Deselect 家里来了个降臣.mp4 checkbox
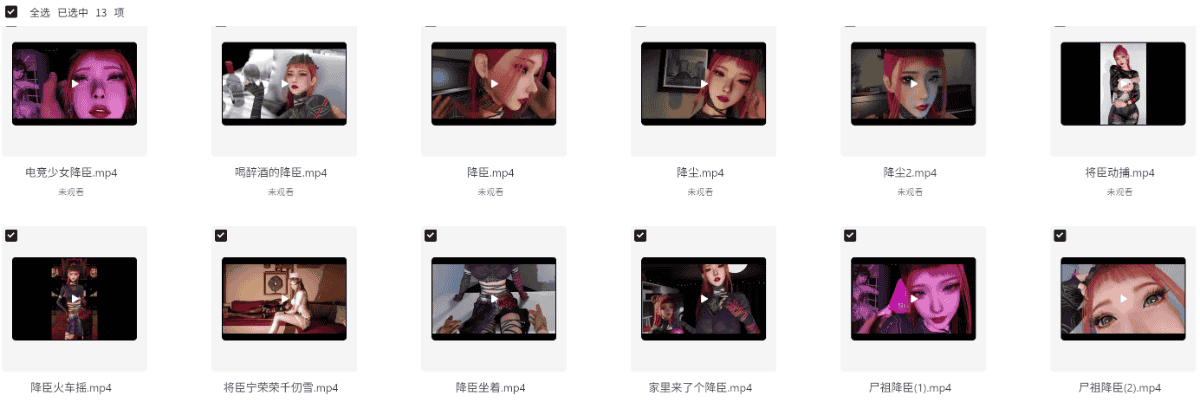This screenshot has width=1200, height=402. [641, 236]
